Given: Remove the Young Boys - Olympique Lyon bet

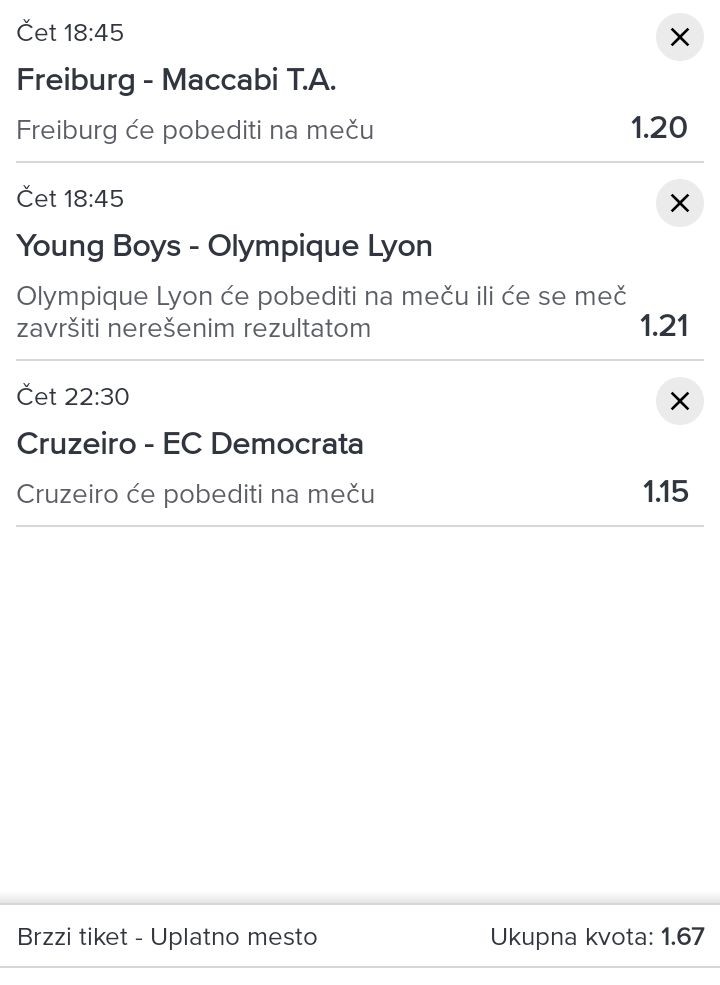Looking at the screenshot, I should (679, 203).
